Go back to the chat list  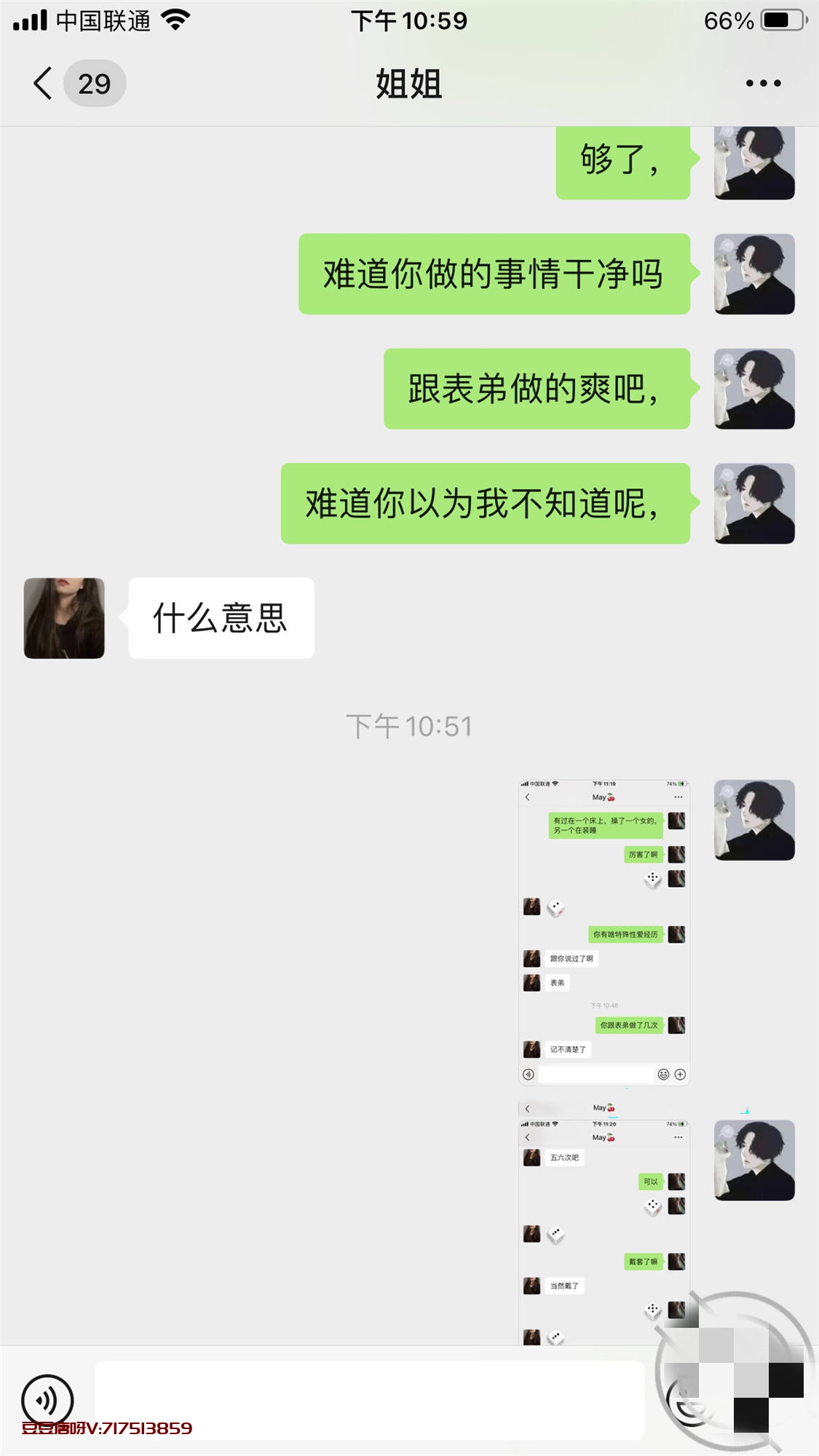tap(44, 83)
